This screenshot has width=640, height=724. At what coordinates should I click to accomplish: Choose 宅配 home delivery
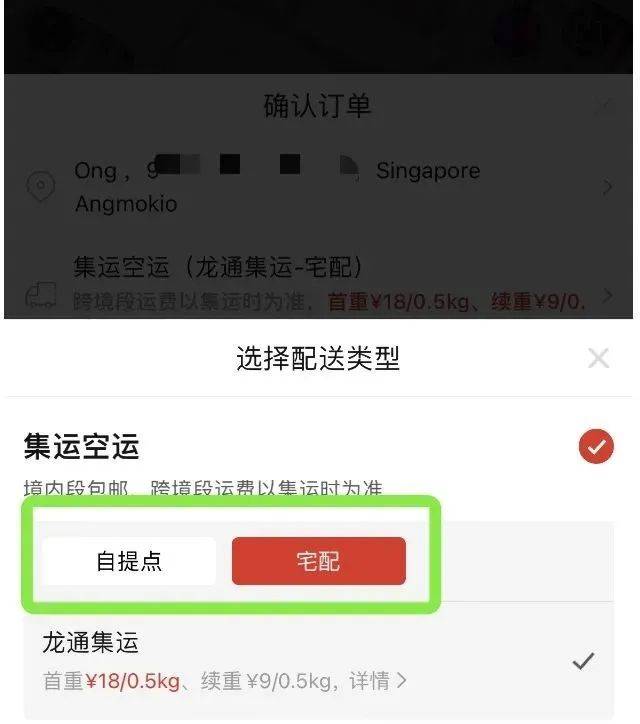pyautogui.click(x=318, y=561)
